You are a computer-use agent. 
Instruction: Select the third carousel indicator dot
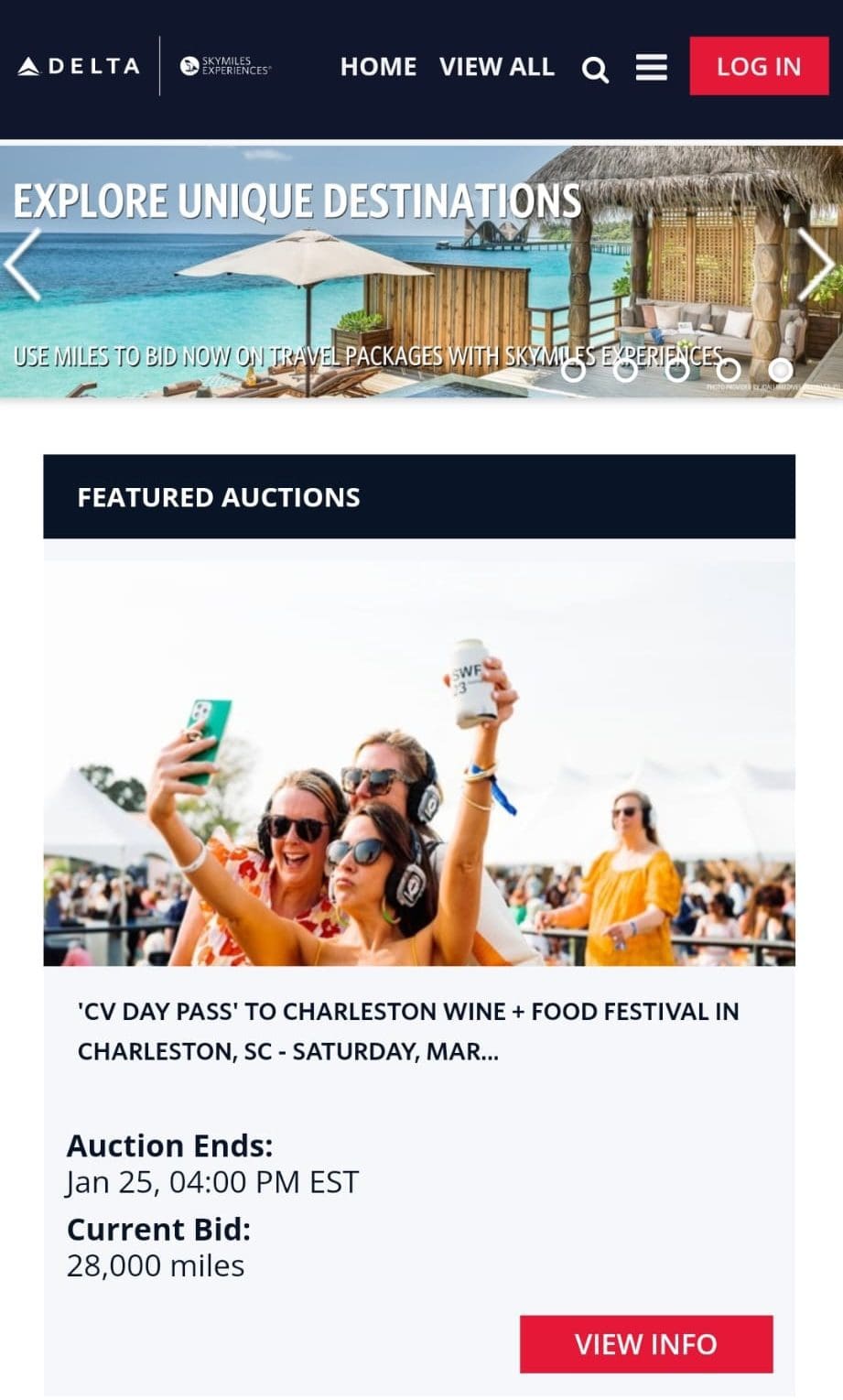pyautogui.click(x=677, y=370)
